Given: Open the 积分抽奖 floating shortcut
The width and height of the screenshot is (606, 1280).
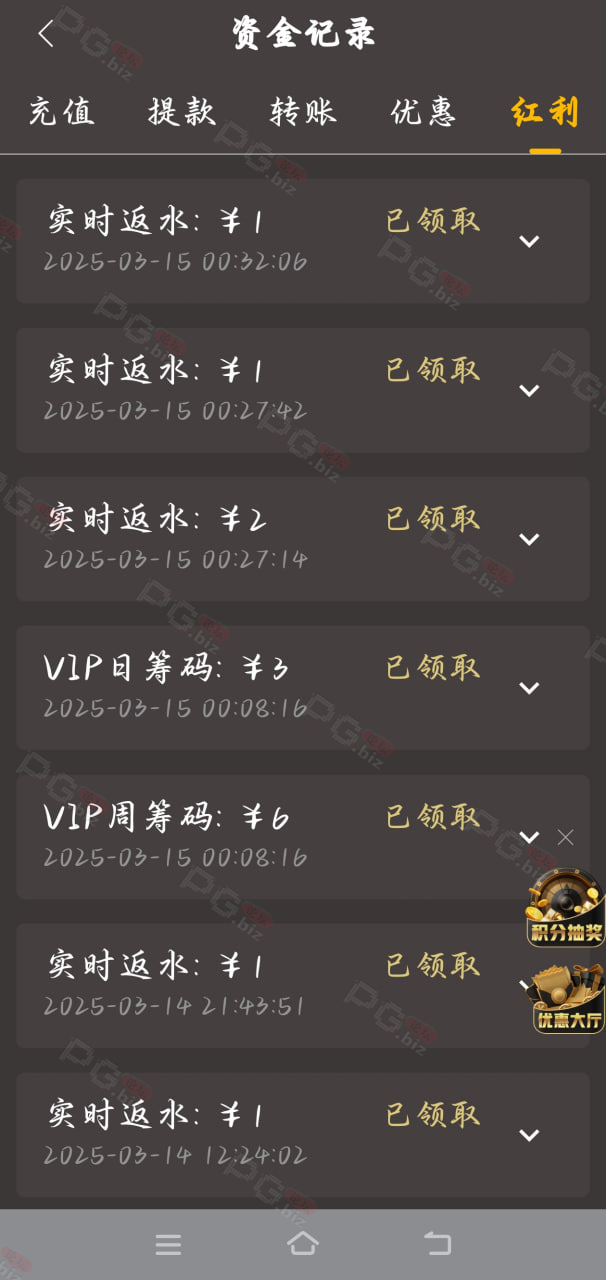Looking at the screenshot, I should coord(566,907).
